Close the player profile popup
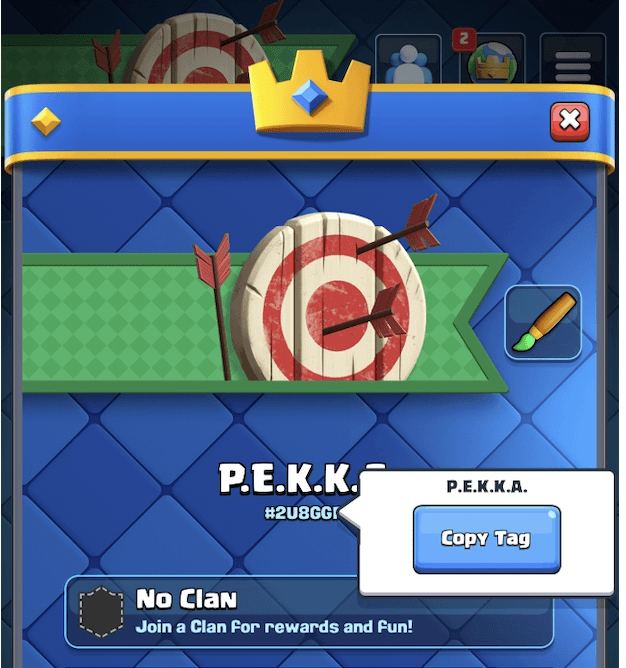 [569, 122]
